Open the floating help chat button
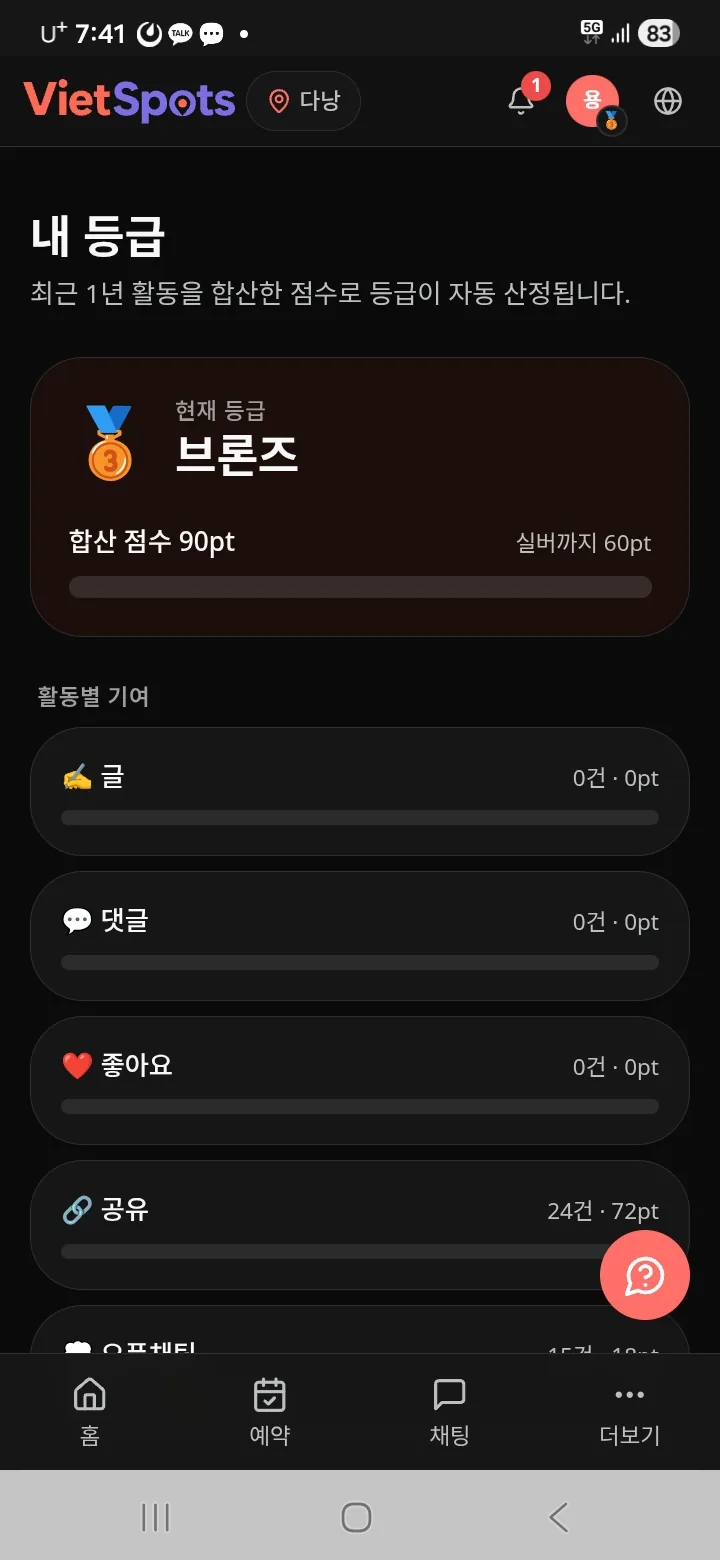Image resolution: width=720 pixels, height=1560 pixels. pos(645,1275)
